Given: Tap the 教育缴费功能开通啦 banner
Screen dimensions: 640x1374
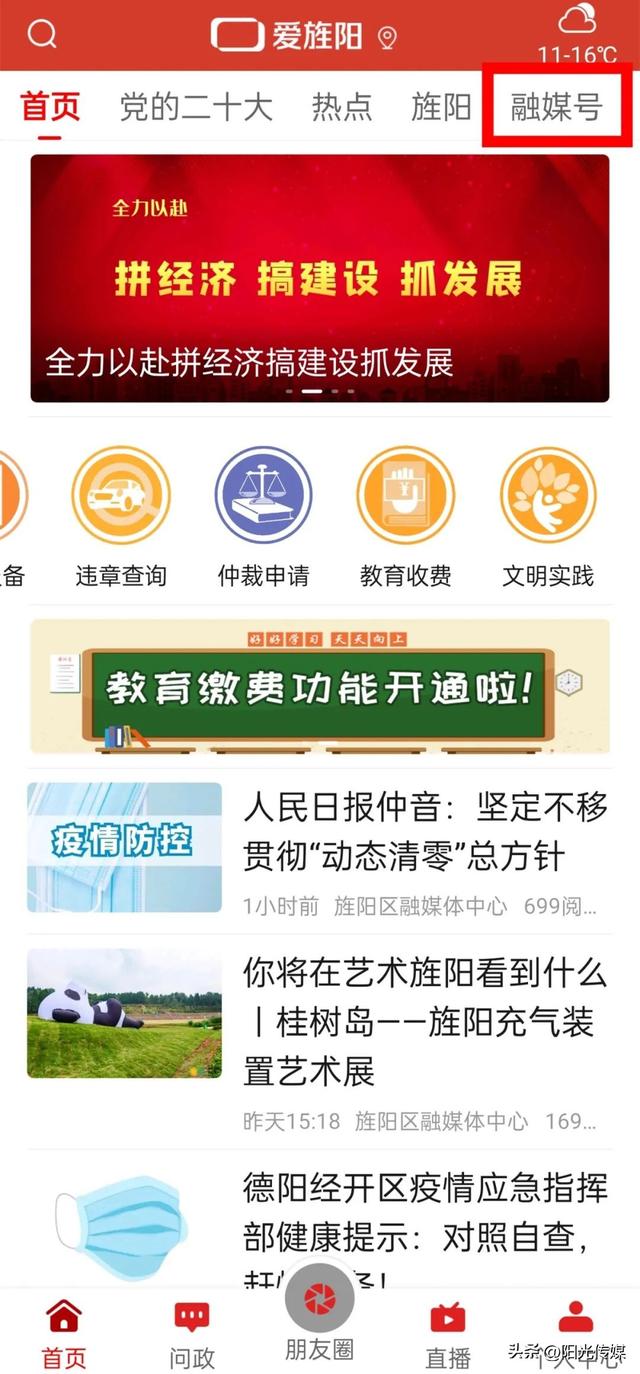Looking at the screenshot, I should (x=320, y=686).
